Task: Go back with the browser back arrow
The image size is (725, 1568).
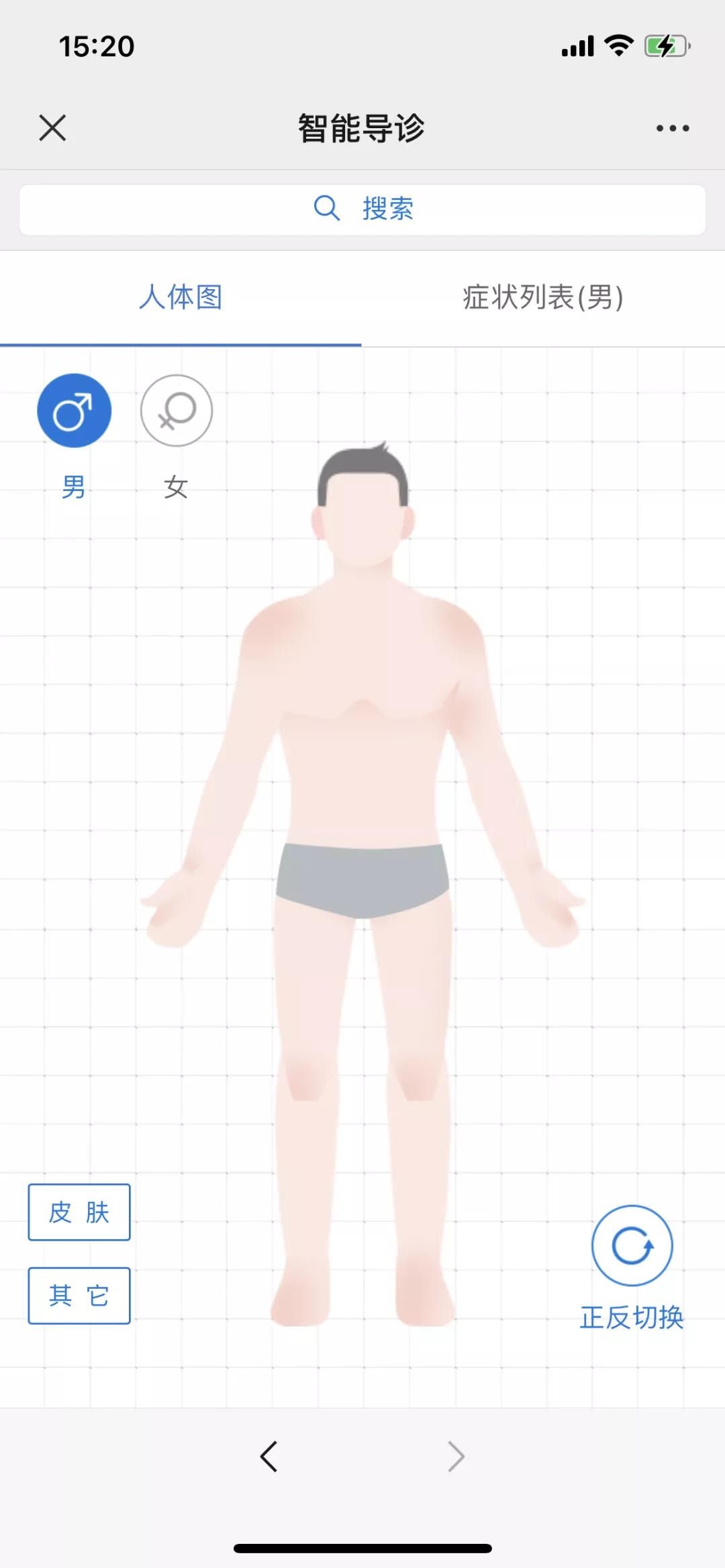Action: click(269, 1457)
